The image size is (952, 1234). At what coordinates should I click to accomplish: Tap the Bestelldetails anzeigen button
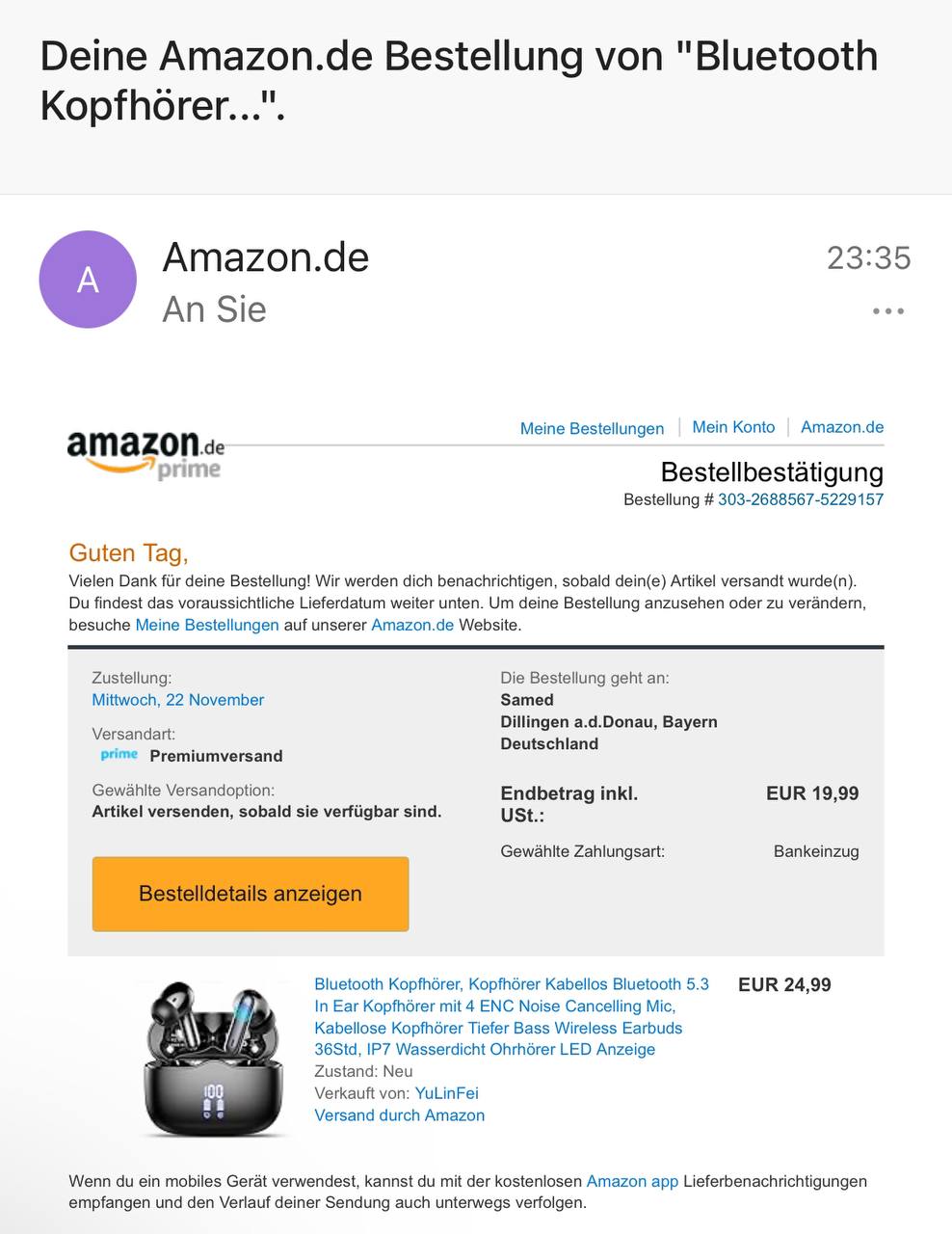[251, 894]
